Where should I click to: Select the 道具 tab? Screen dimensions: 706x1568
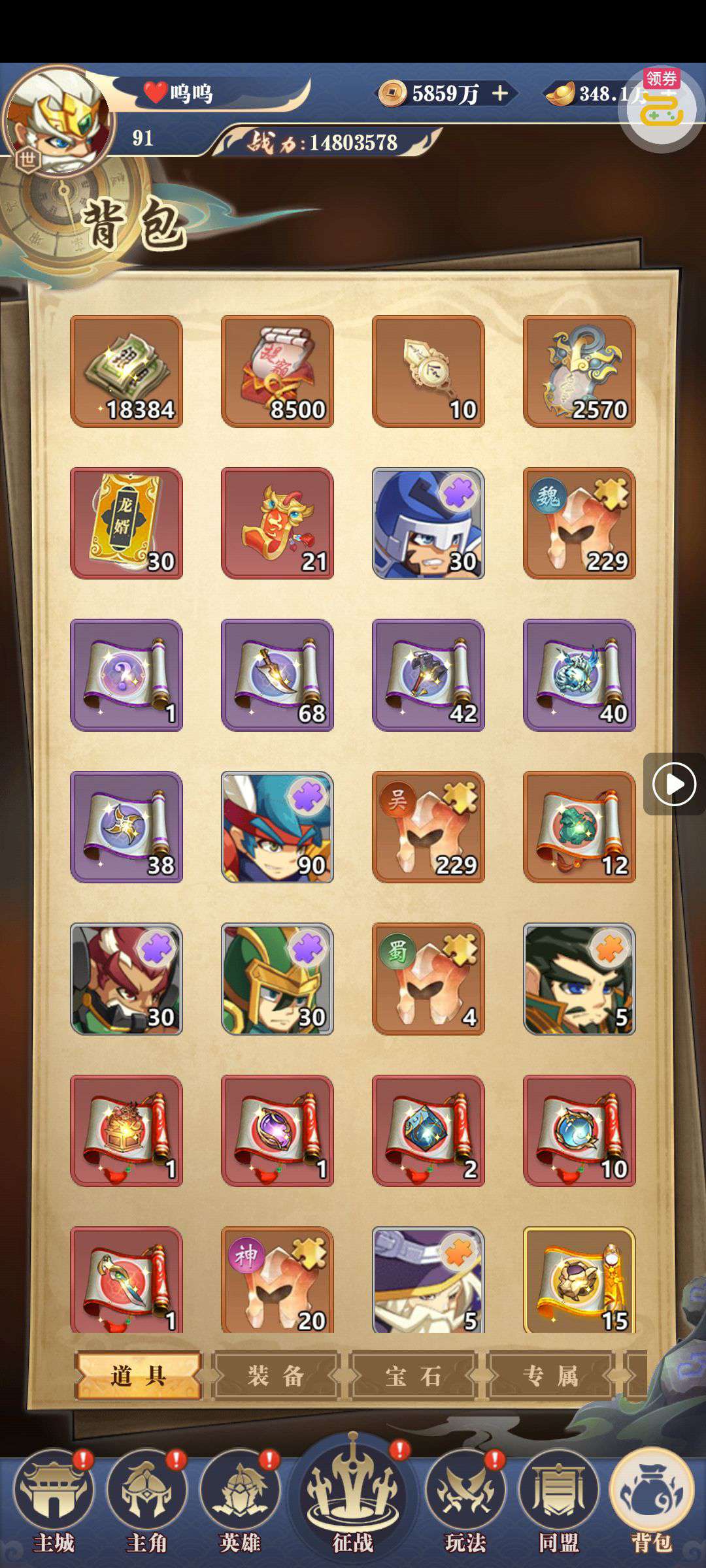click(138, 1376)
